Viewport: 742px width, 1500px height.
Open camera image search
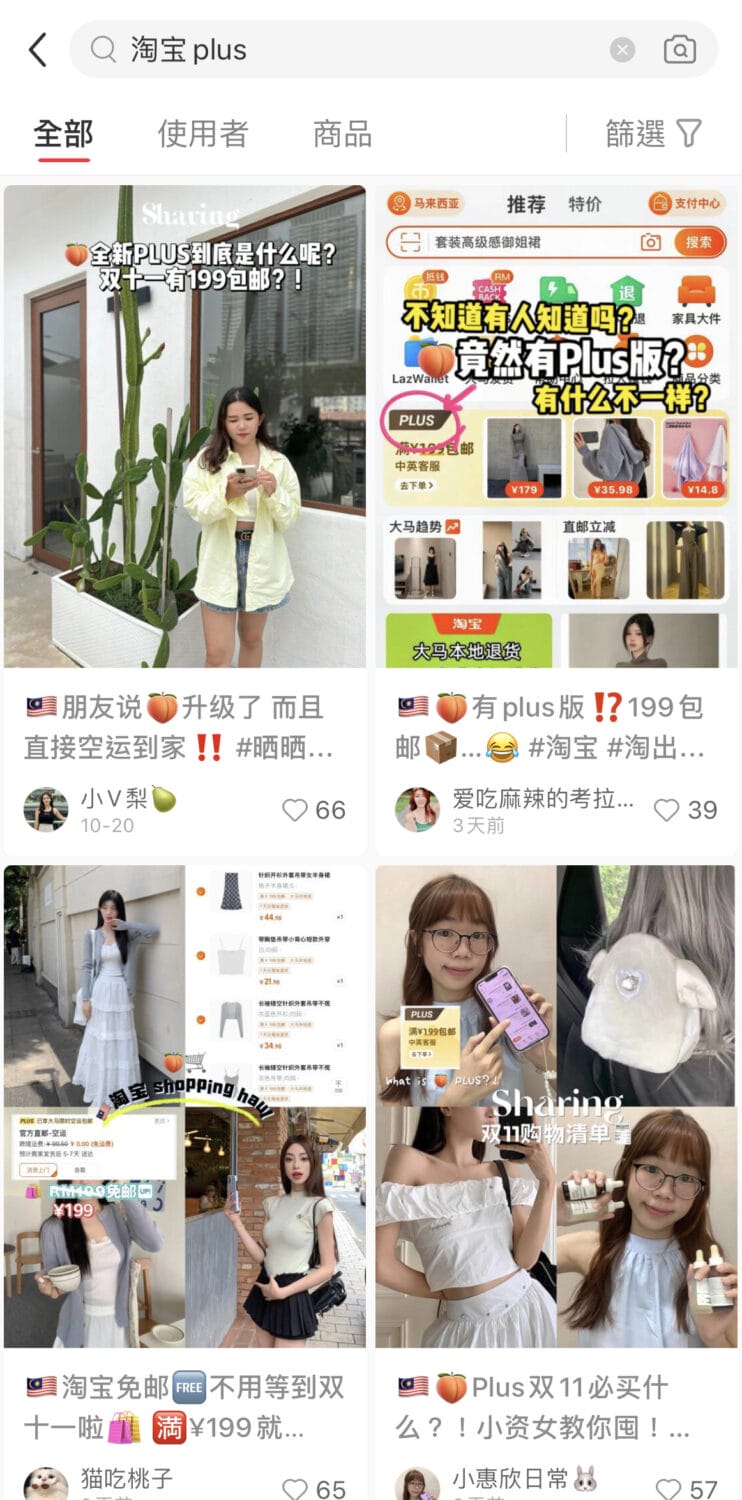(x=680, y=50)
